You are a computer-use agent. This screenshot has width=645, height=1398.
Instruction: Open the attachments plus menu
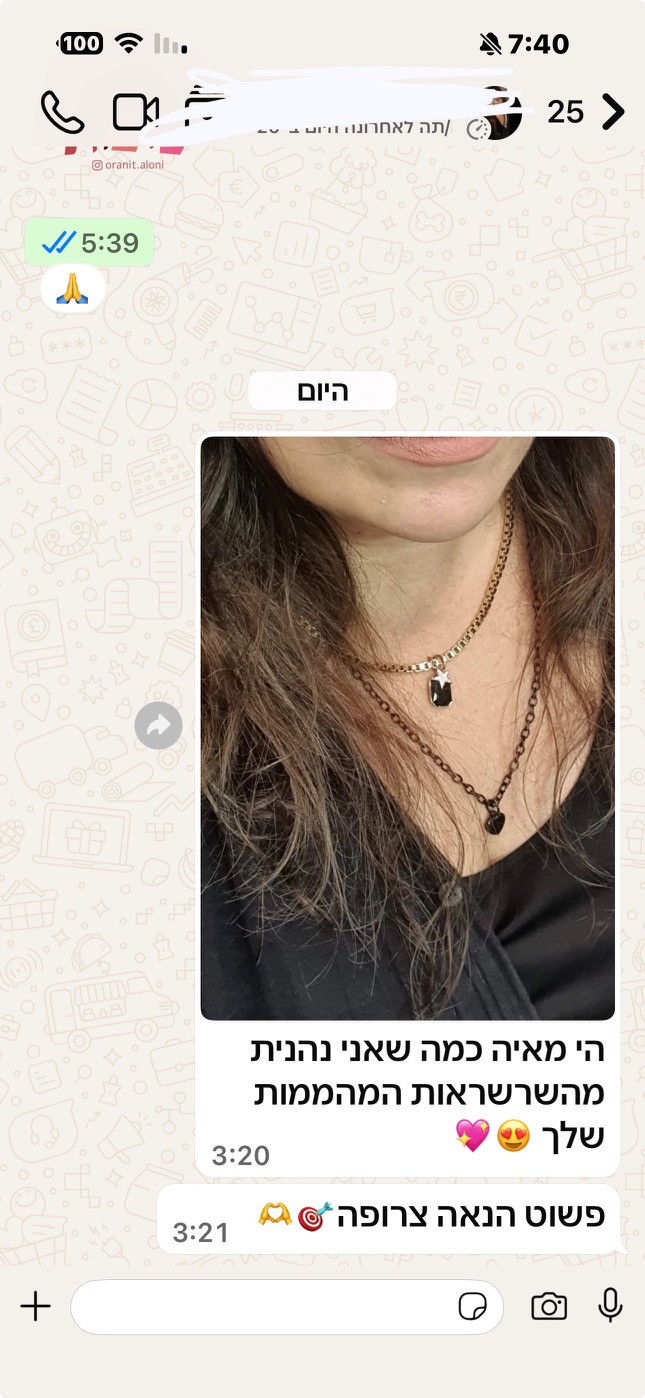pos(35,1306)
